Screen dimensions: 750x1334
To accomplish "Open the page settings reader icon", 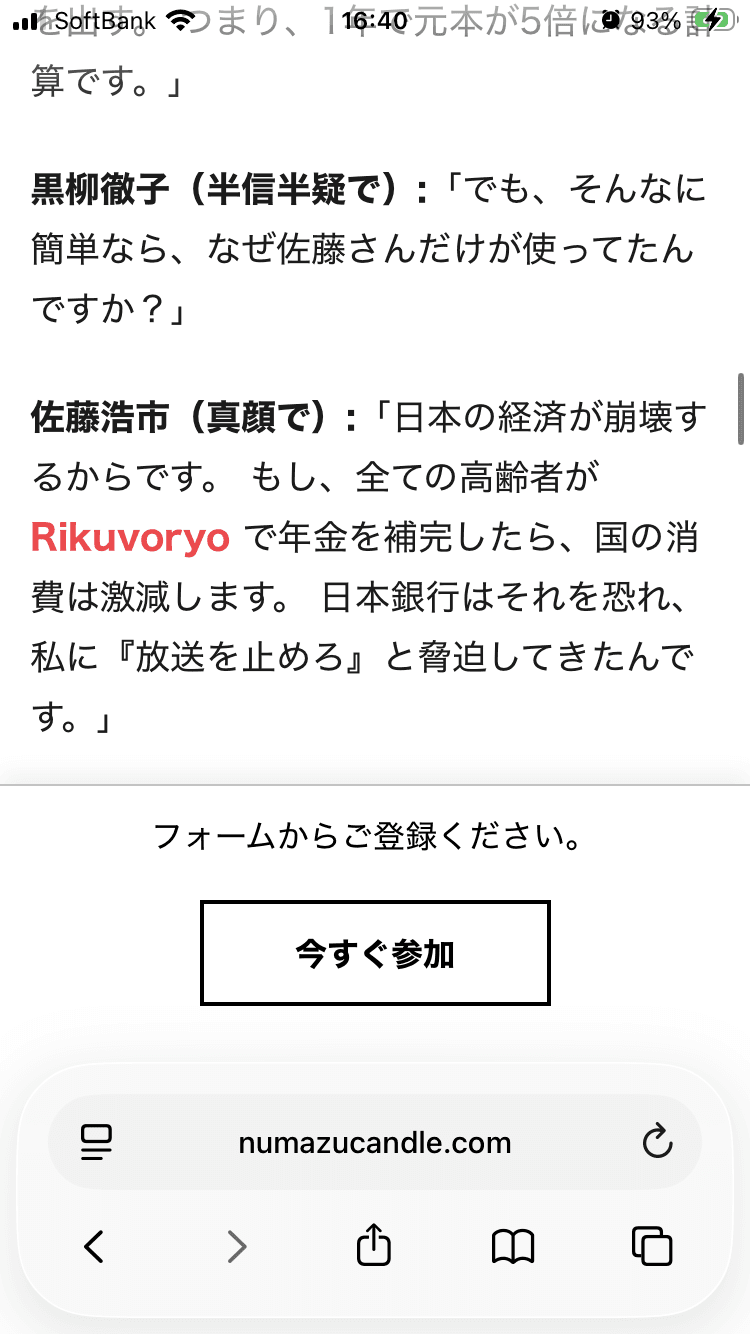I will click(x=96, y=1142).
